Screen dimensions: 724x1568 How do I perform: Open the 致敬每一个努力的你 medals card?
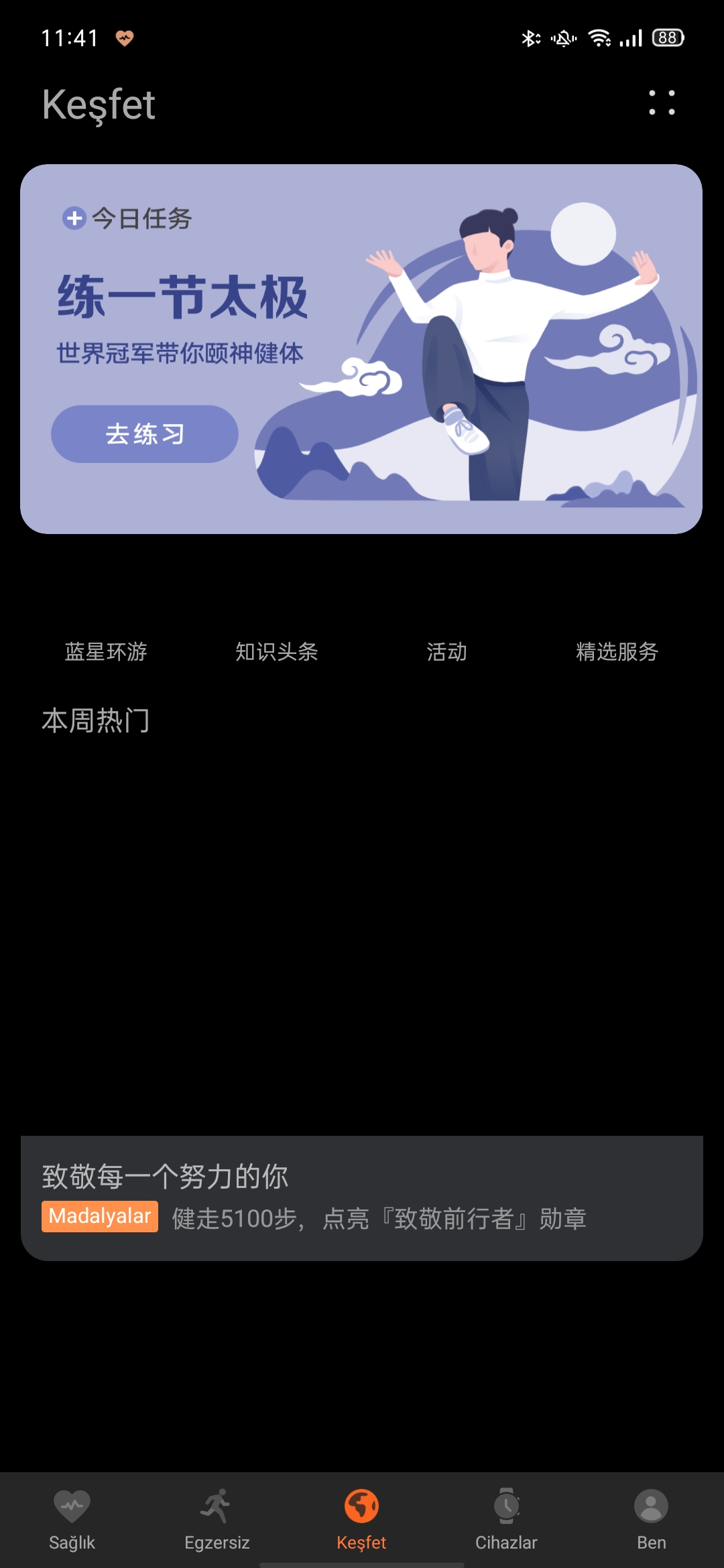[x=361, y=1198]
